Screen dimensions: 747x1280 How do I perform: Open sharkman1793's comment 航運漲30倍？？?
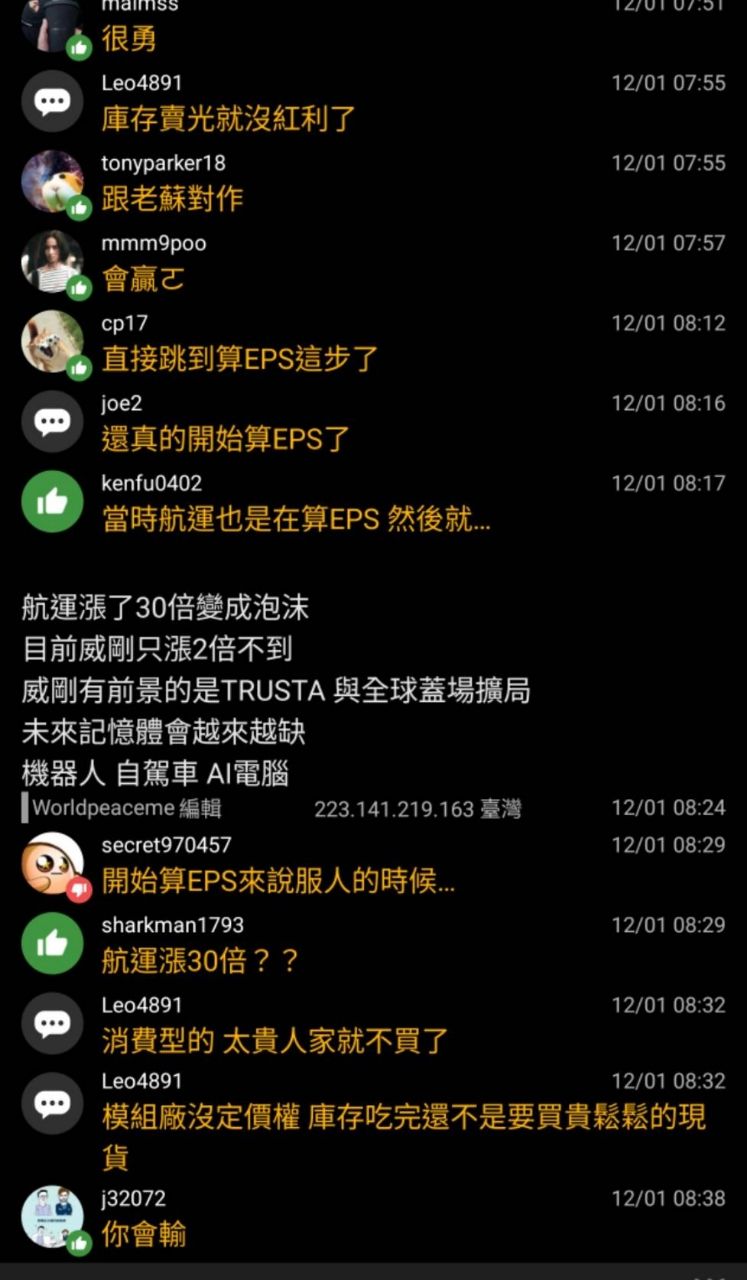(200, 961)
